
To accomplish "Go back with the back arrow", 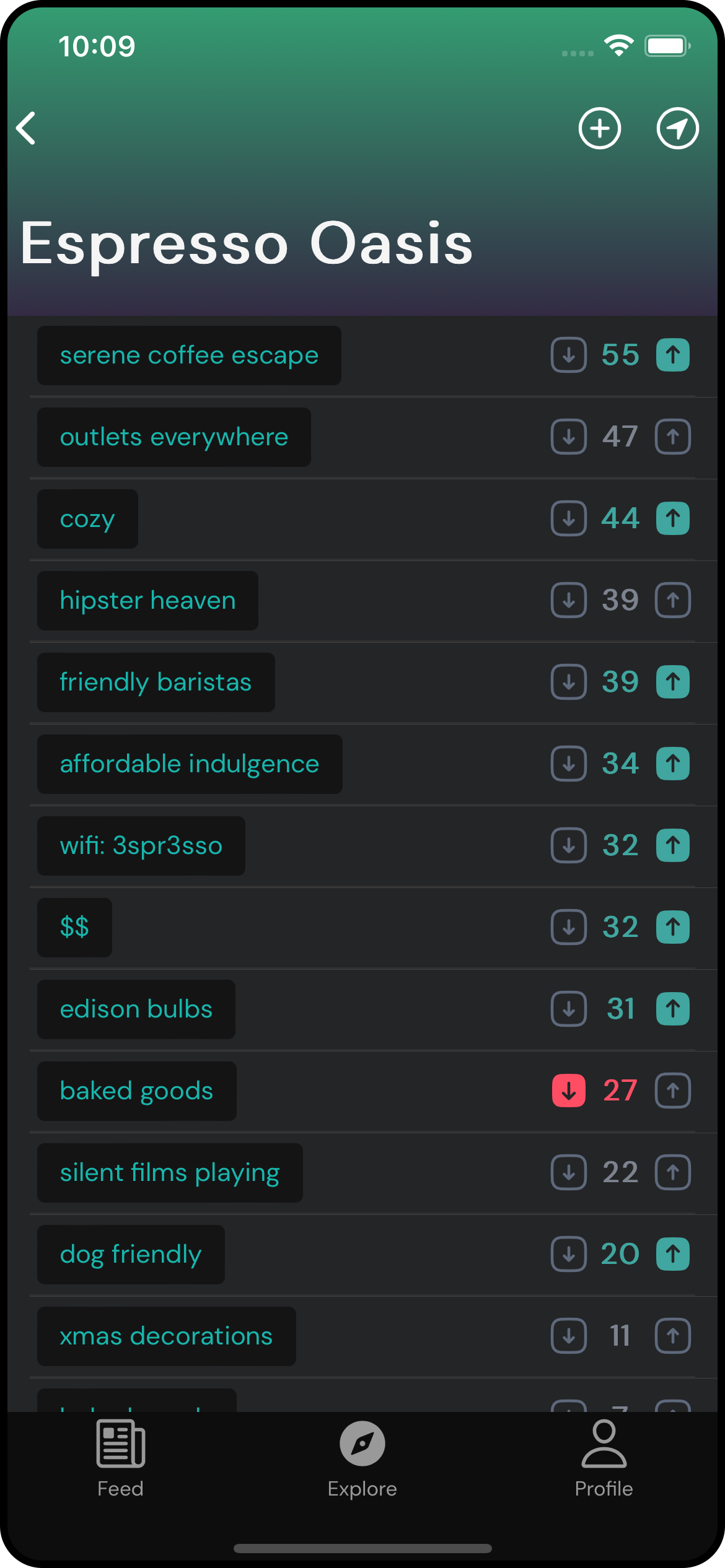I will [x=26, y=128].
